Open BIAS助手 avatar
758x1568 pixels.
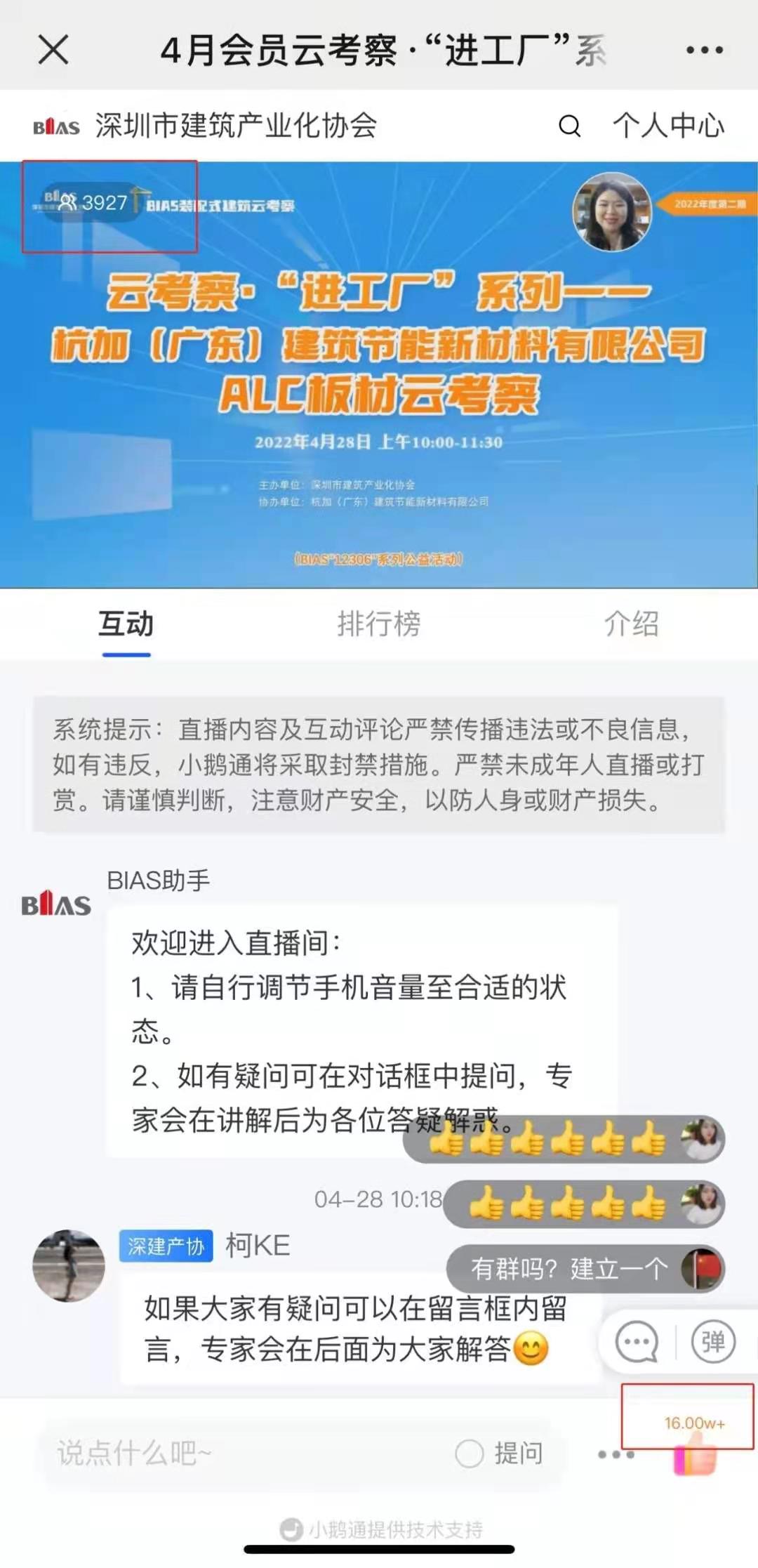[x=56, y=904]
